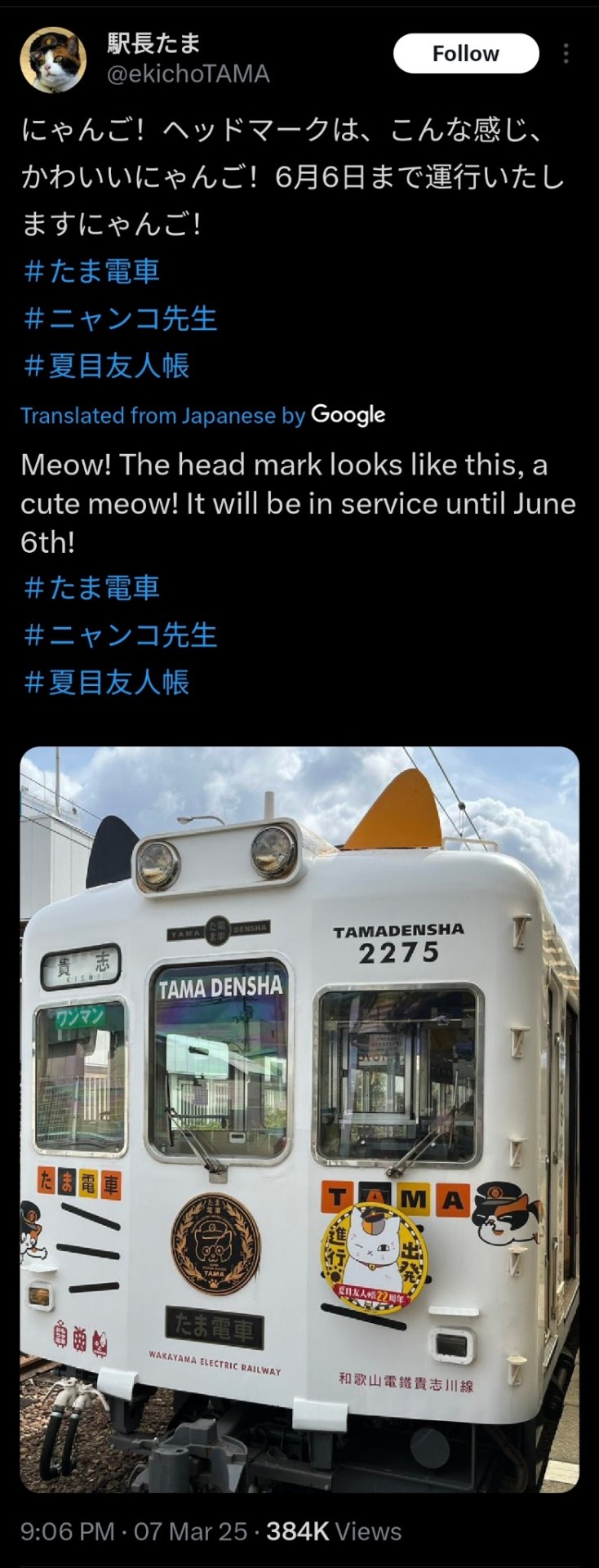
Task: Open the tweet overflow menu
Action: pos(566,54)
